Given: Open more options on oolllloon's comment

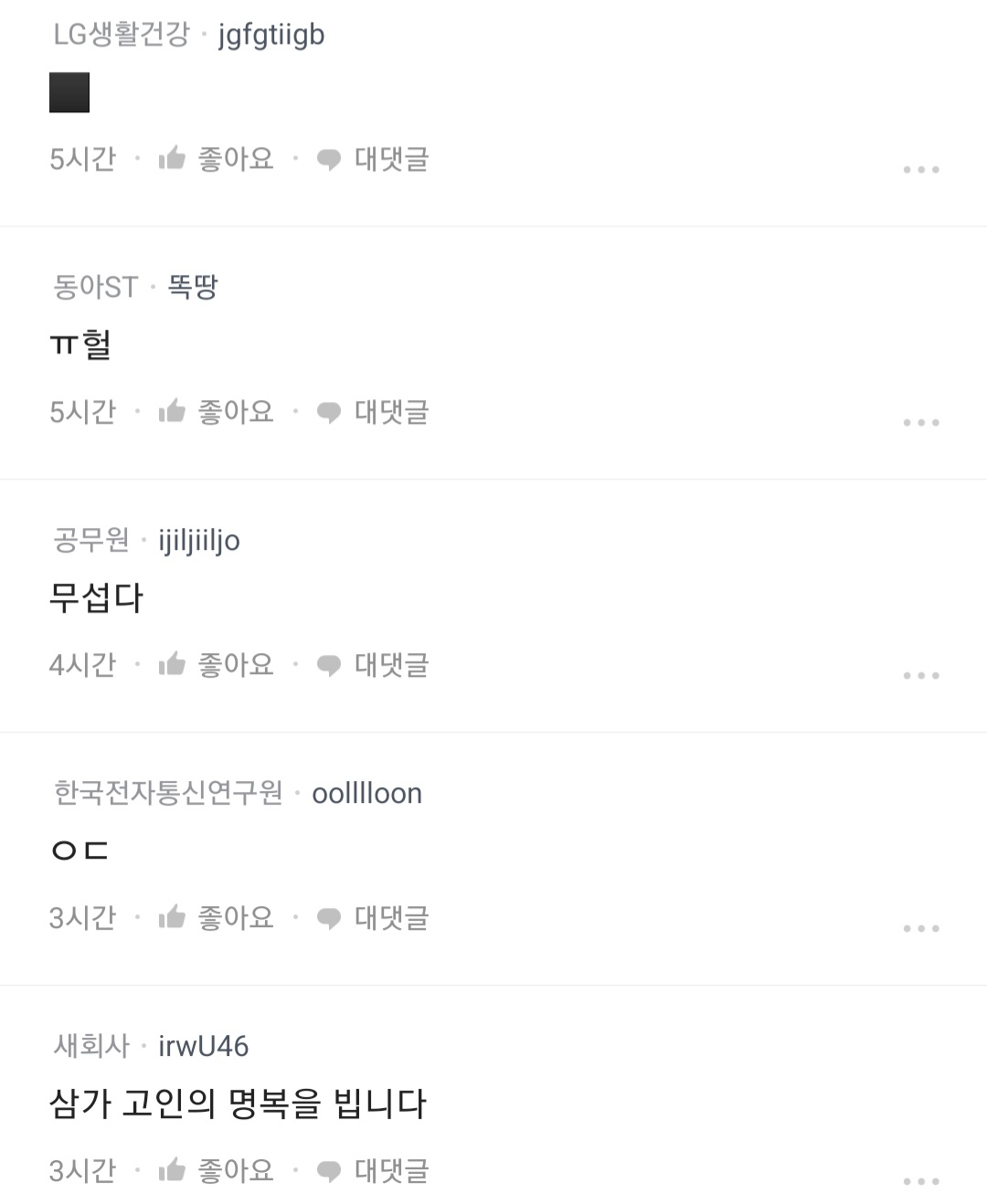Looking at the screenshot, I should tap(920, 929).
